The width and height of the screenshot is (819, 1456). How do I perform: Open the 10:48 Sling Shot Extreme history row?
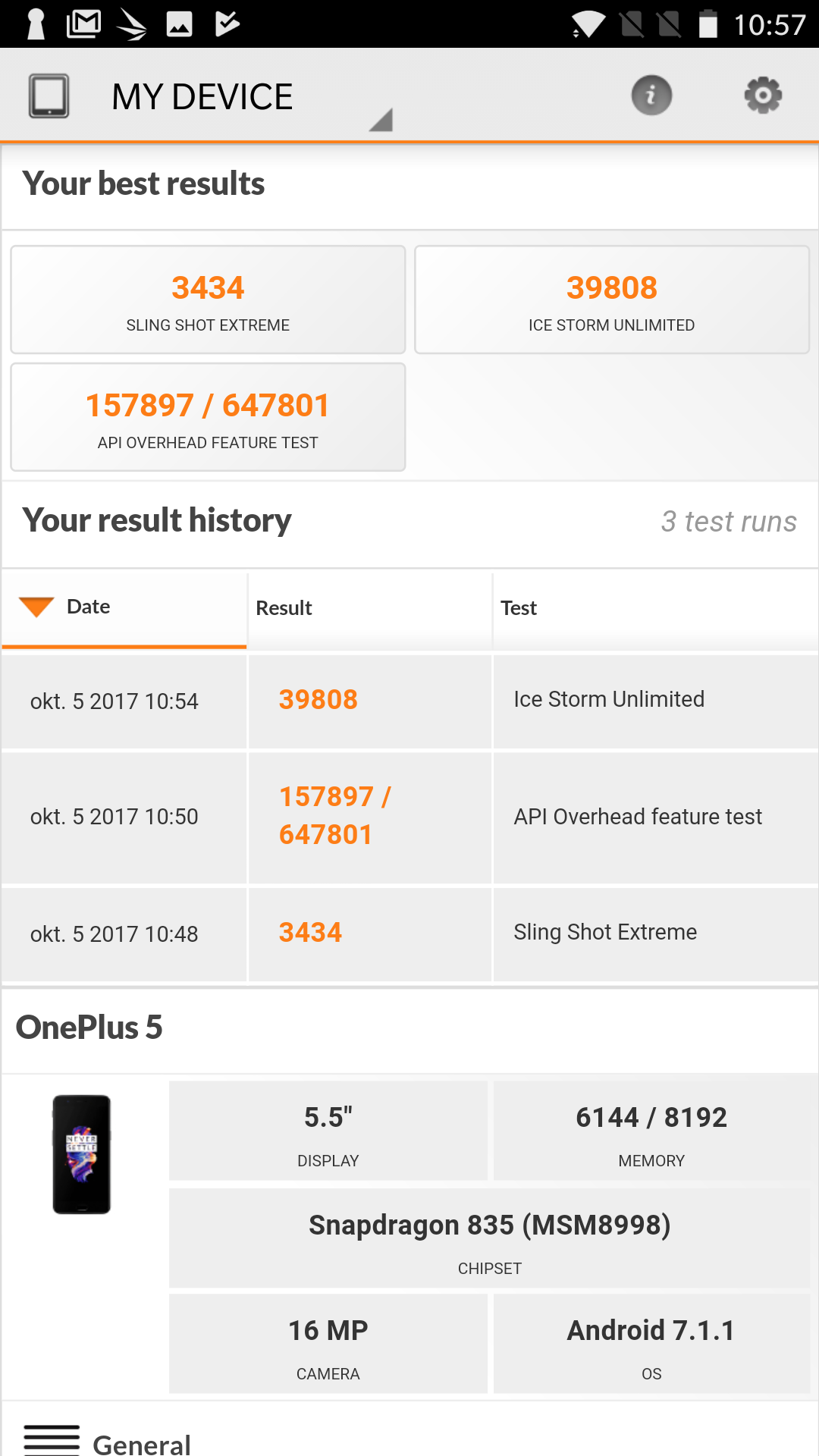click(x=409, y=934)
